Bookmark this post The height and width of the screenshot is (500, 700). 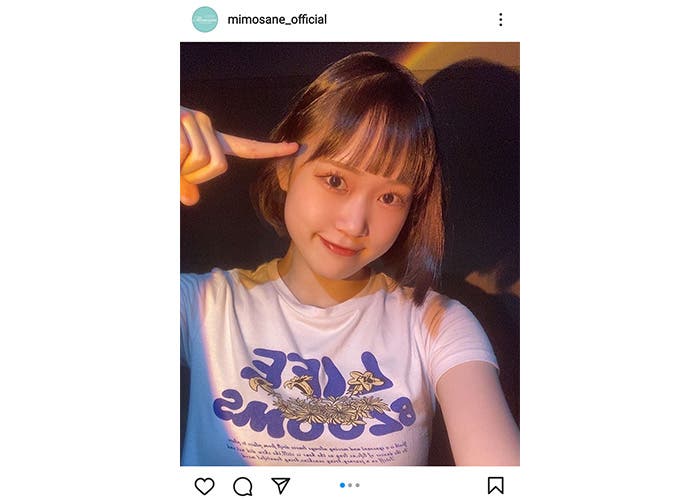(x=495, y=486)
